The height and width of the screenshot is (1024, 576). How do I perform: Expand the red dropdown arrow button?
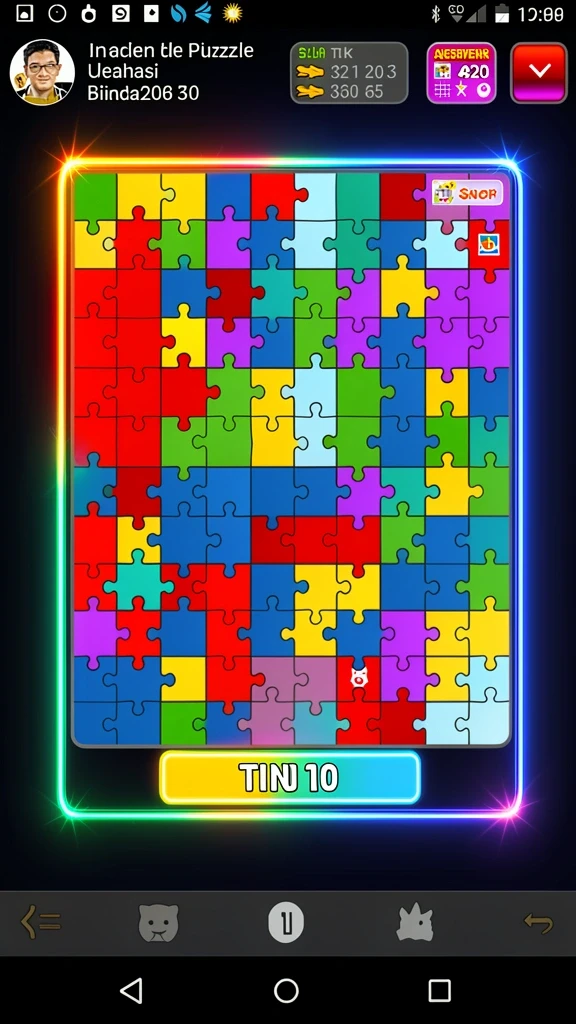539,72
